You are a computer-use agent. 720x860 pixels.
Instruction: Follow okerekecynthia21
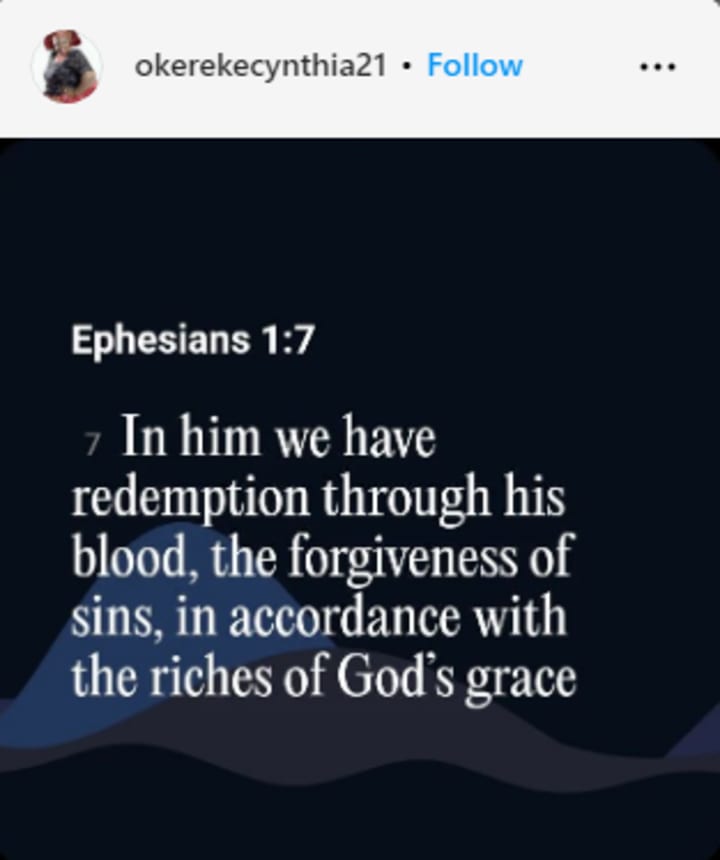click(x=474, y=66)
